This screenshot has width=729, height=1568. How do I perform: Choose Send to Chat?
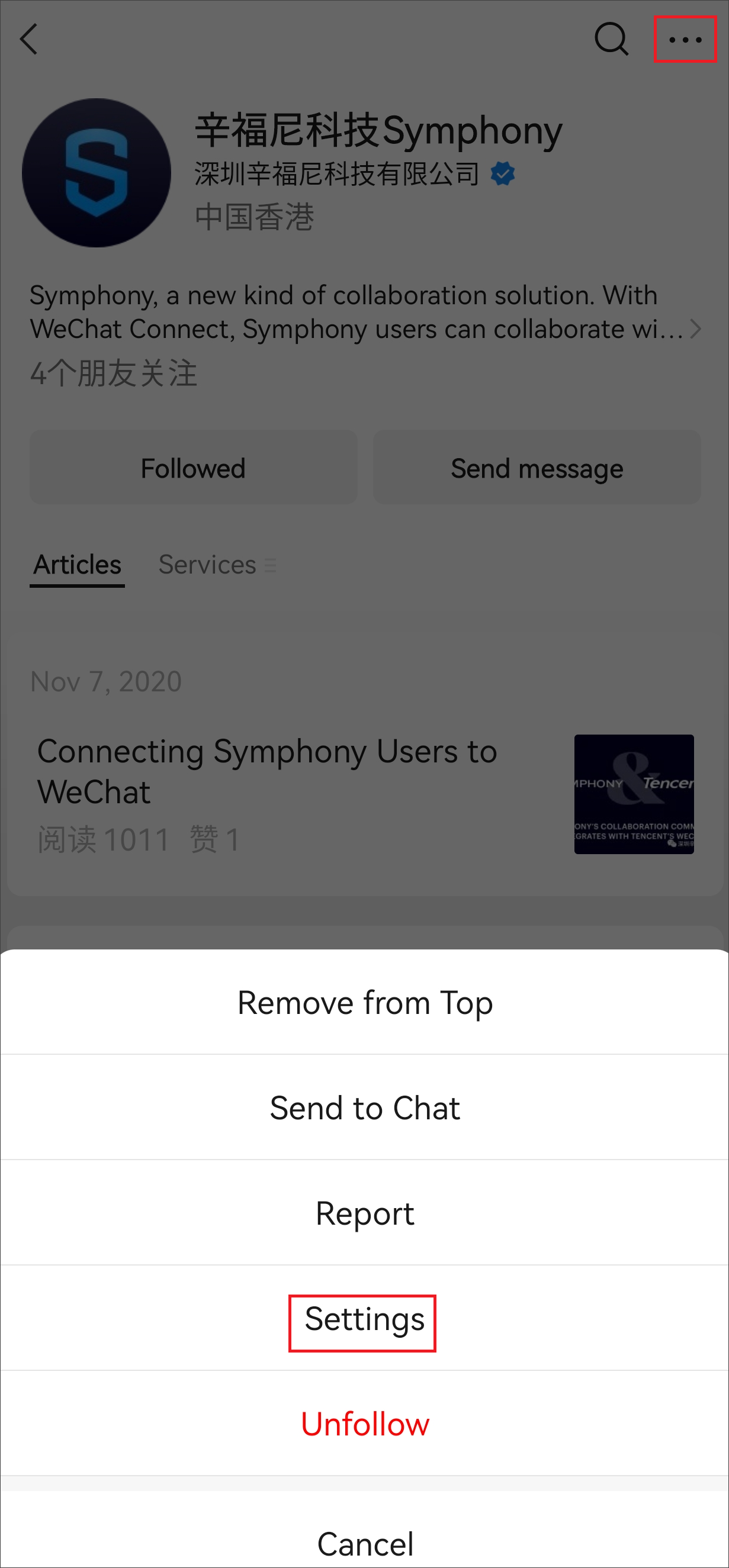click(364, 1107)
